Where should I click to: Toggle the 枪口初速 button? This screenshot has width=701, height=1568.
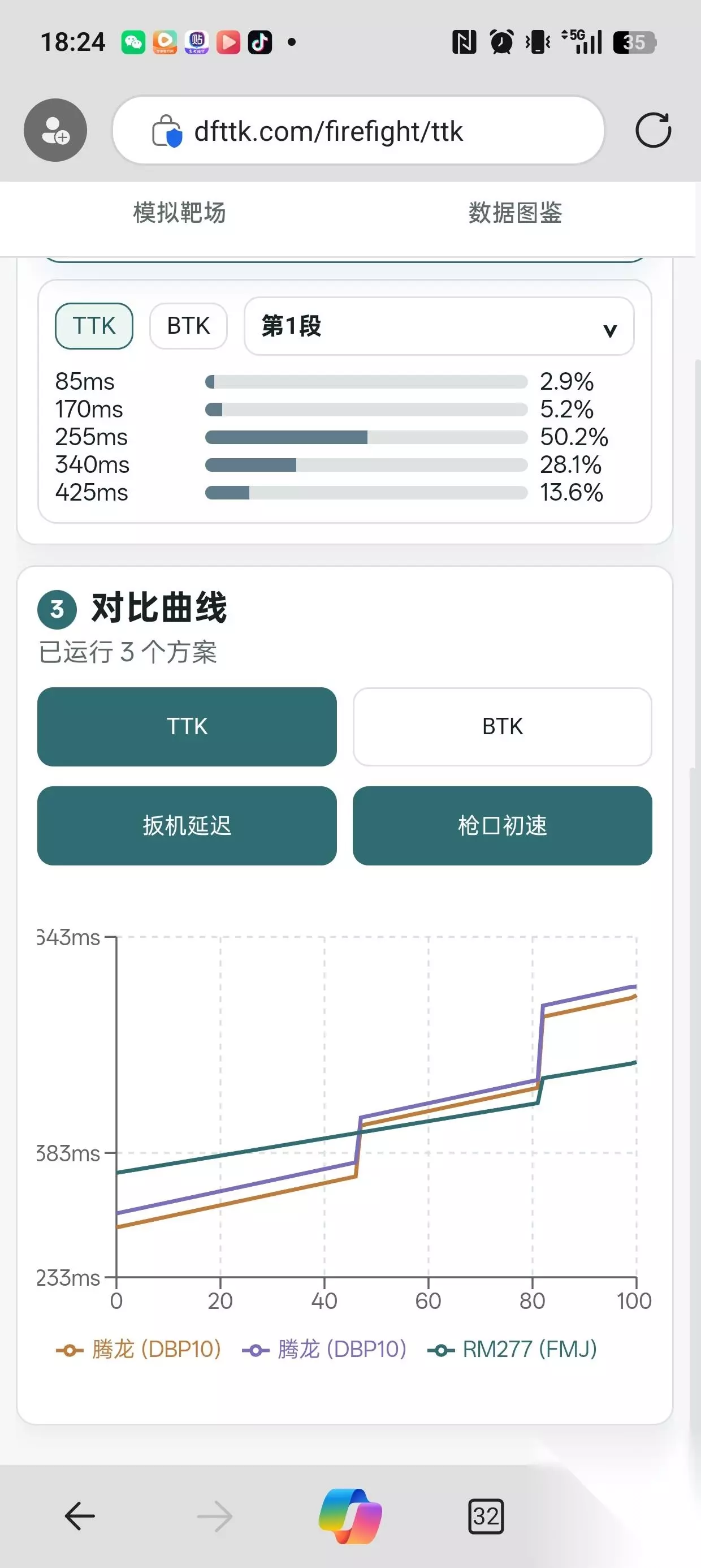(x=503, y=825)
